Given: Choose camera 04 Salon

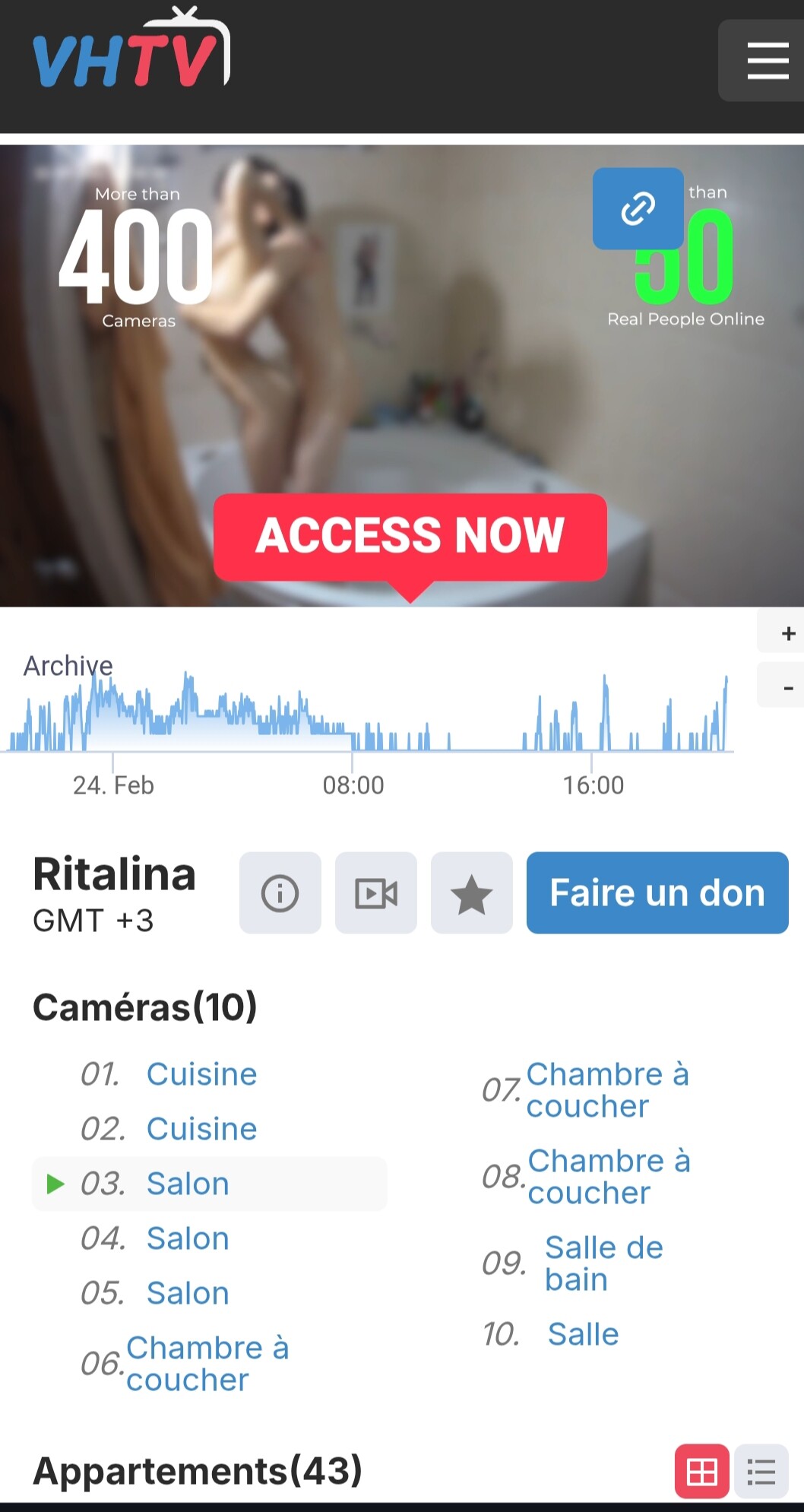Looking at the screenshot, I should tap(188, 1238).
